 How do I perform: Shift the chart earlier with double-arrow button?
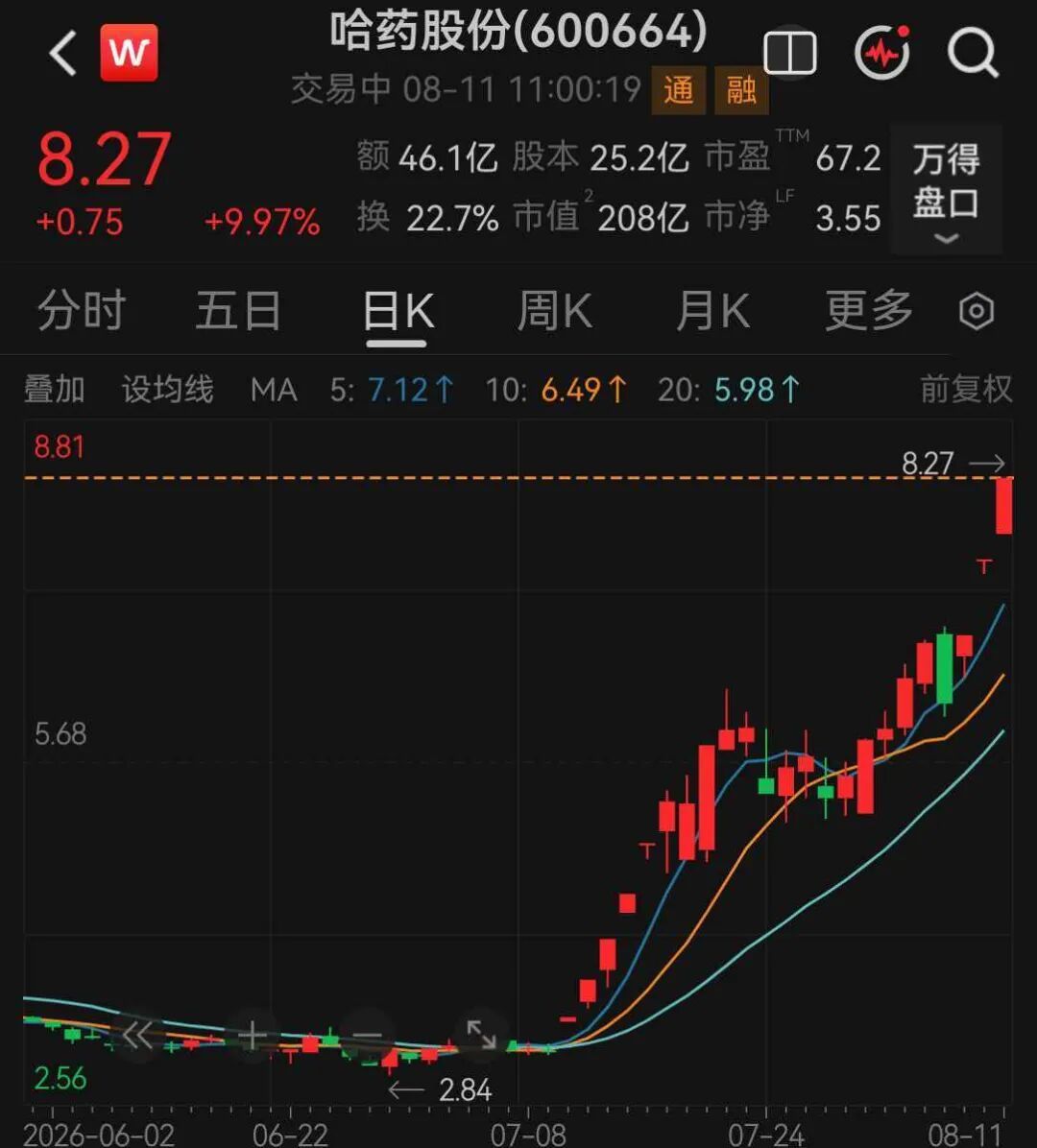click(137, 1036)
